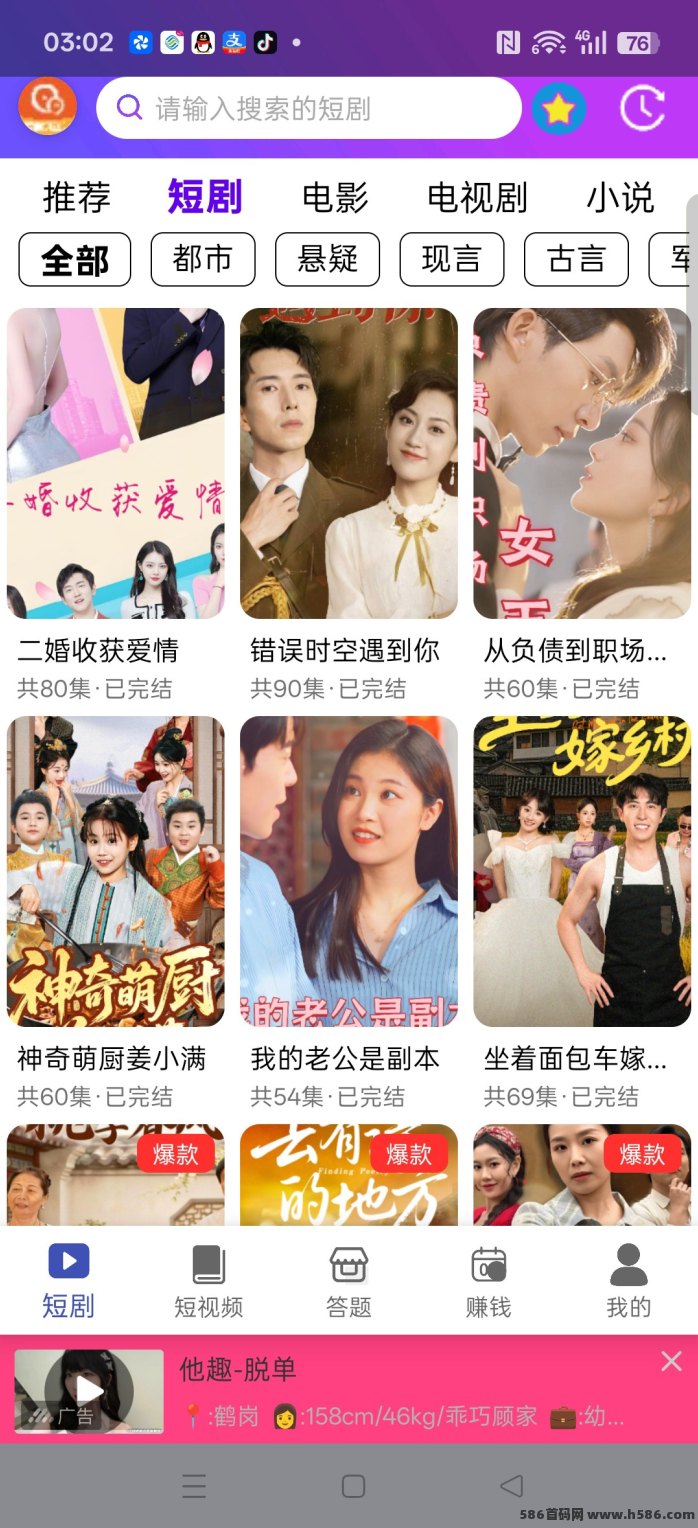Tap the short drama search box
Screen dimensions: 698x1528
309,108
